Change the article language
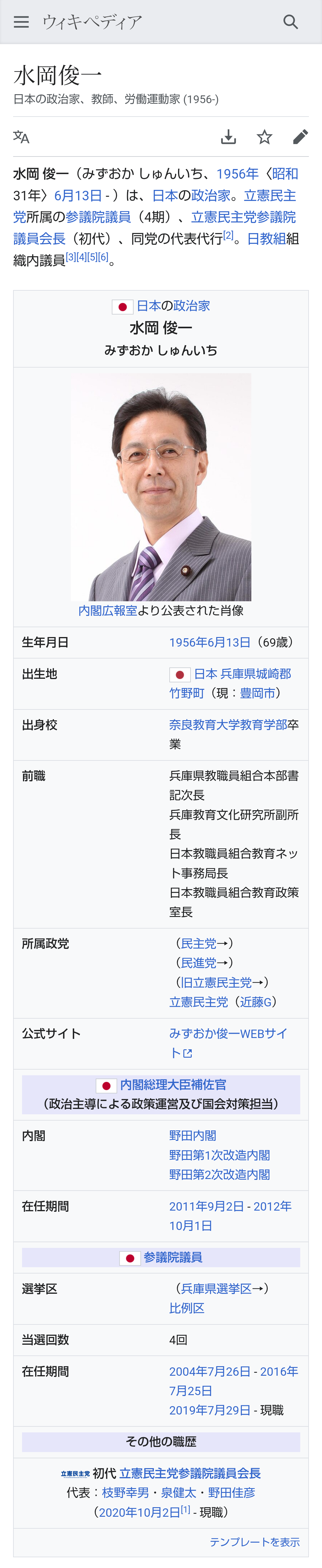Image resolution: width=322 pixels, height=1568 pixels. 21,137
